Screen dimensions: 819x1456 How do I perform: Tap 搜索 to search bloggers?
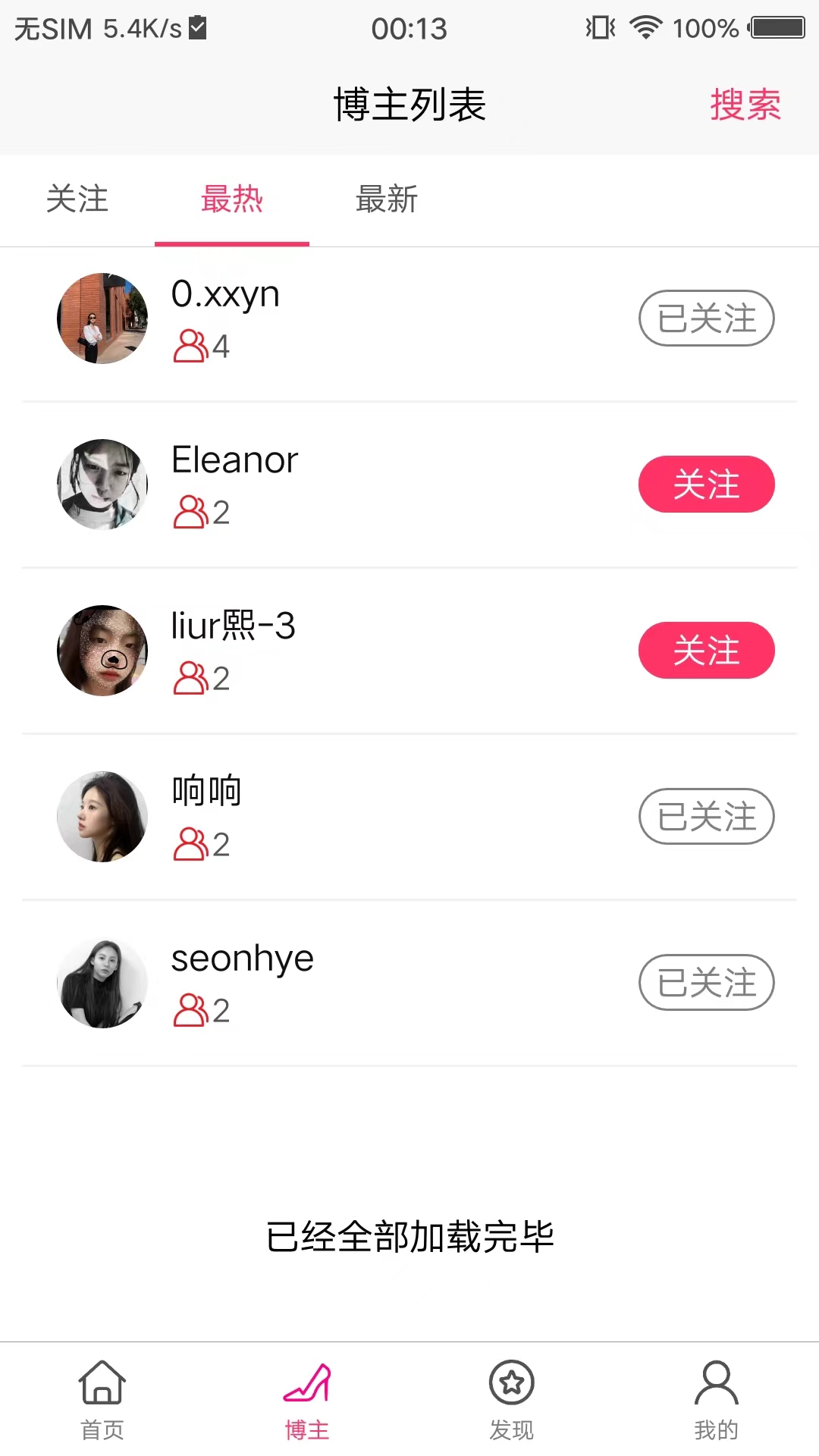pos(745,105)
